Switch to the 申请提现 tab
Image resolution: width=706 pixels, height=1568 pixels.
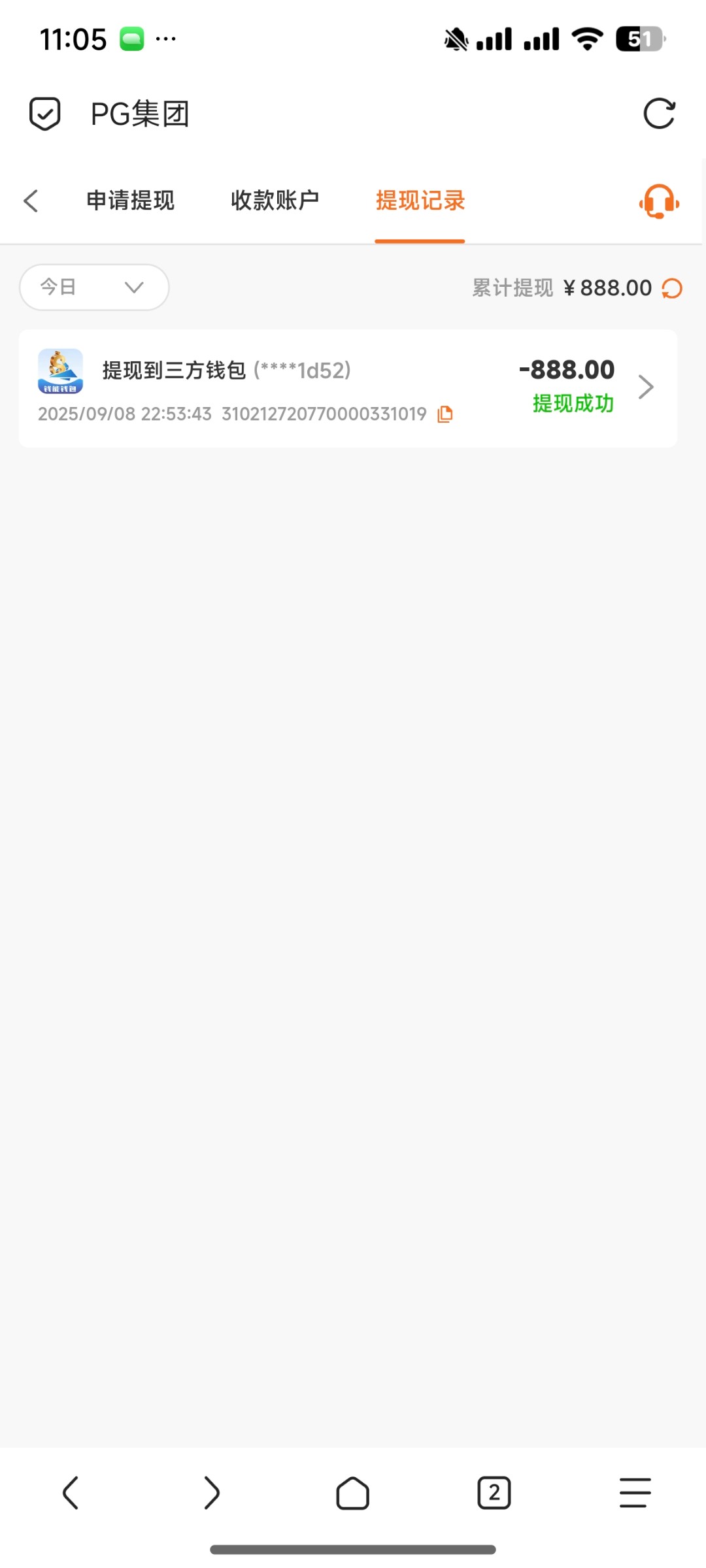pyautogui.click(x=130, y=201)
